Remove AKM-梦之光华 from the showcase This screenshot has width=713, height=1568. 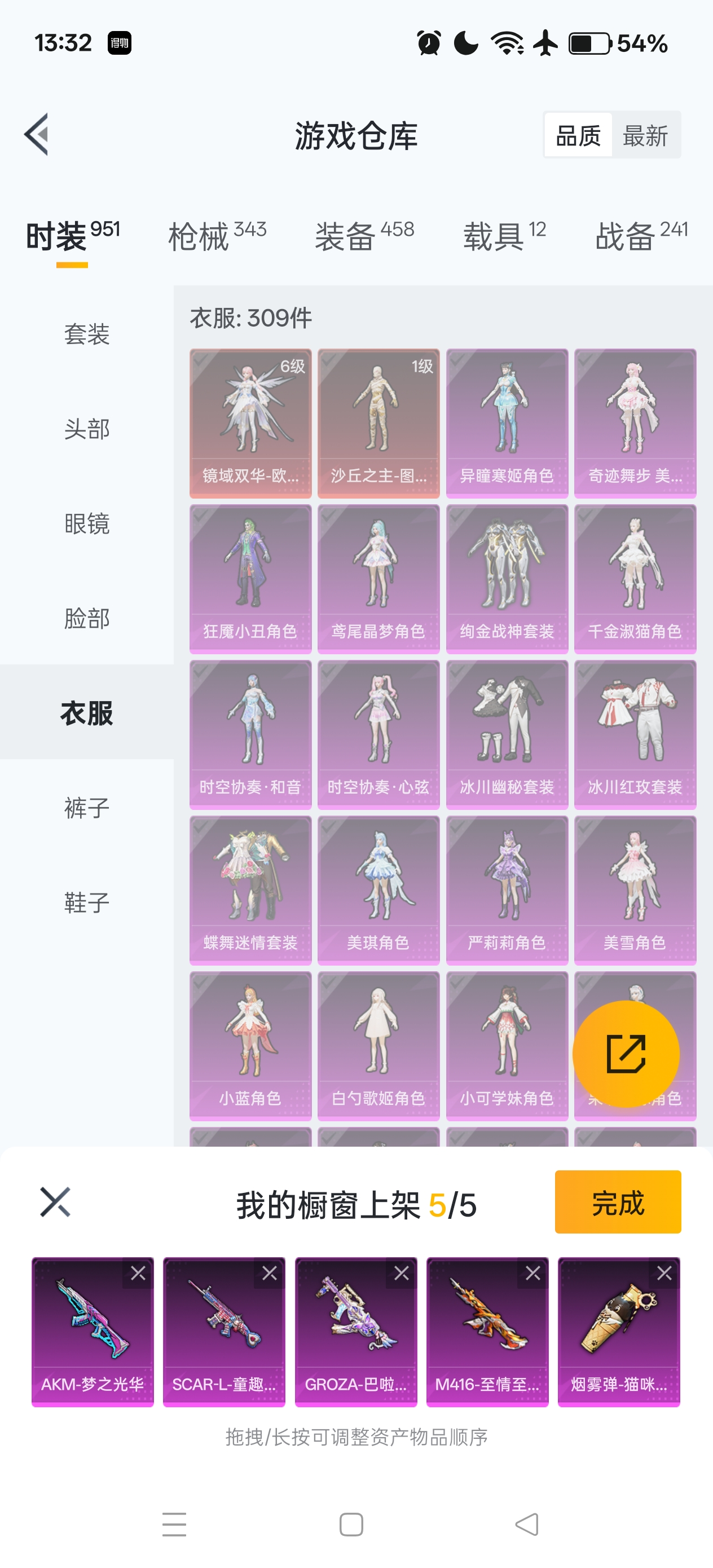138,1273
